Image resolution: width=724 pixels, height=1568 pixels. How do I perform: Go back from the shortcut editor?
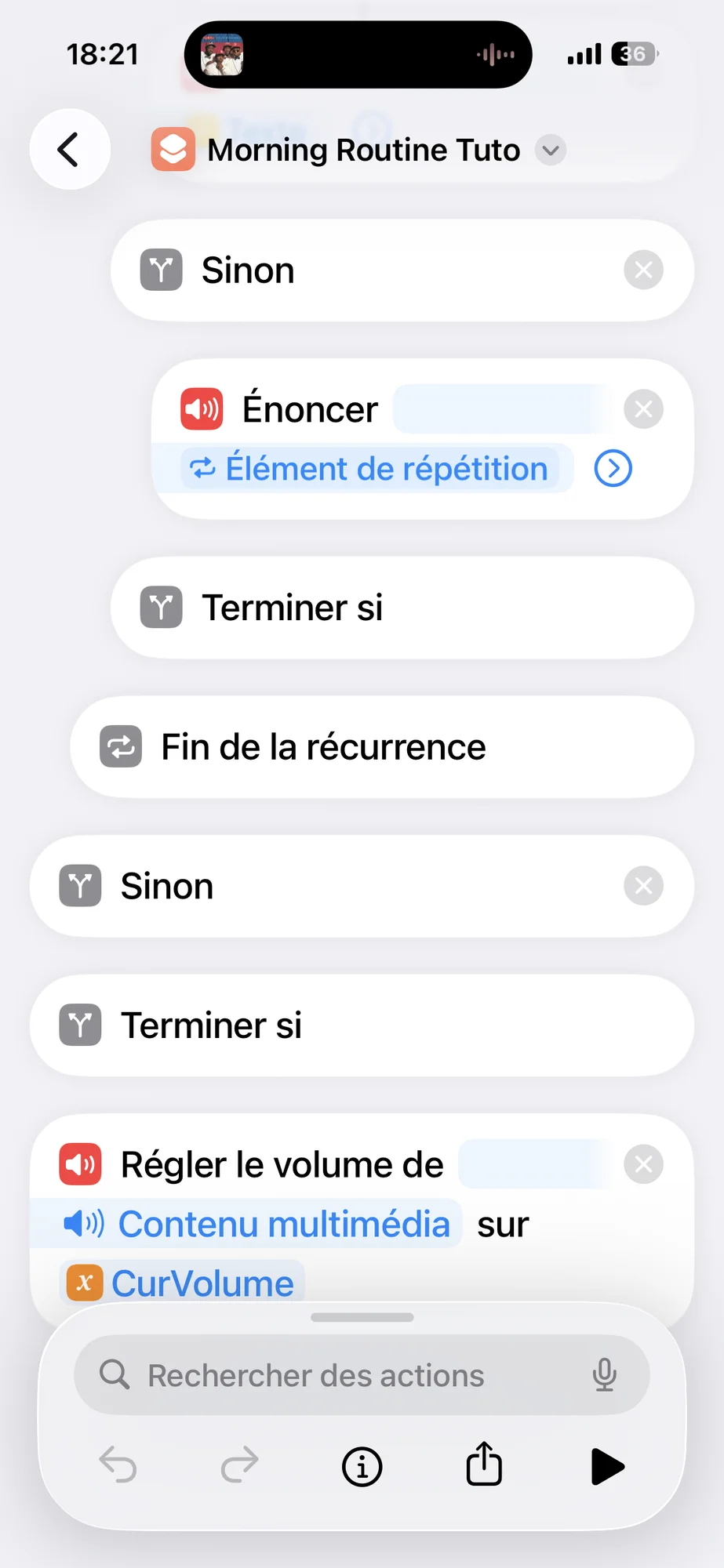coord(70,149)
